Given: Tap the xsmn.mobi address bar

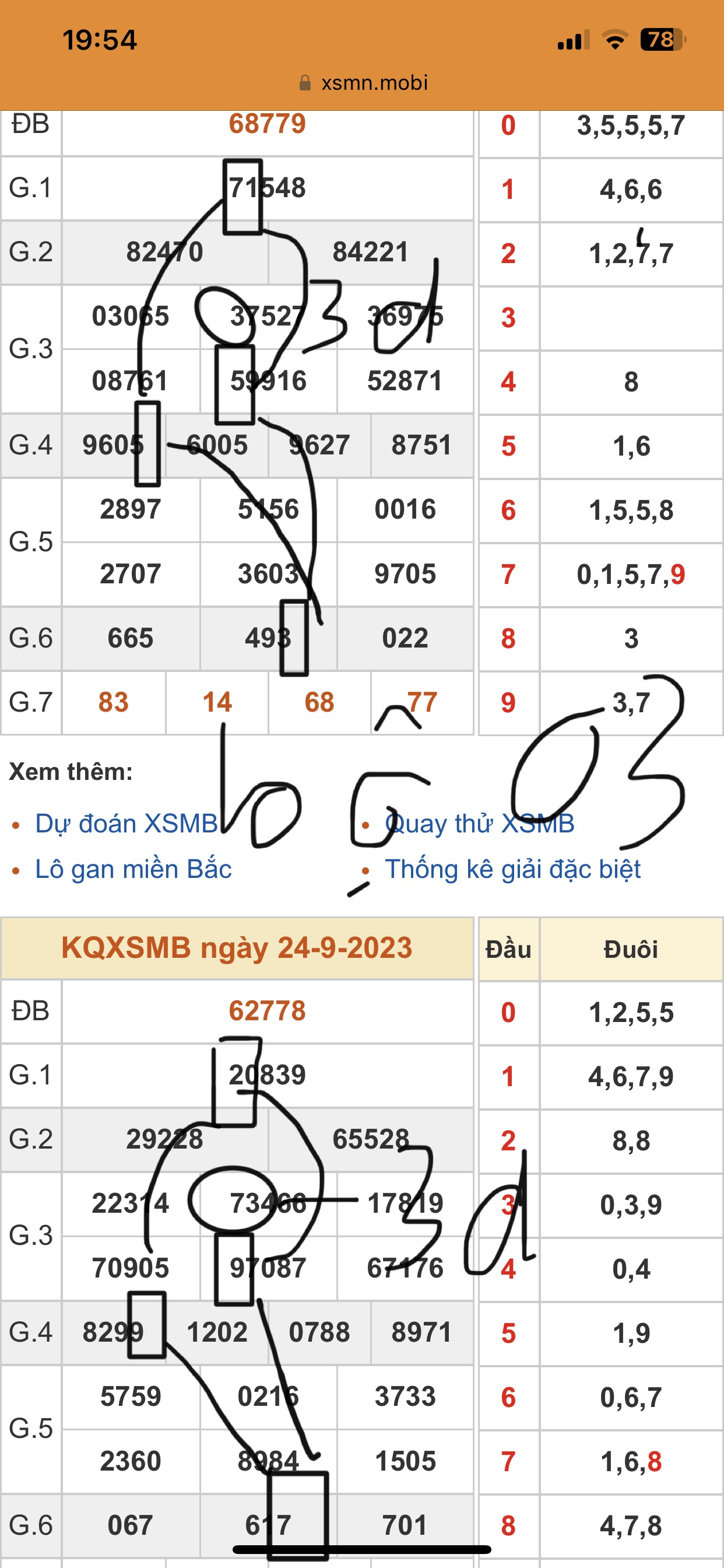Looking at the screenshot, I should tap(363, 83).
